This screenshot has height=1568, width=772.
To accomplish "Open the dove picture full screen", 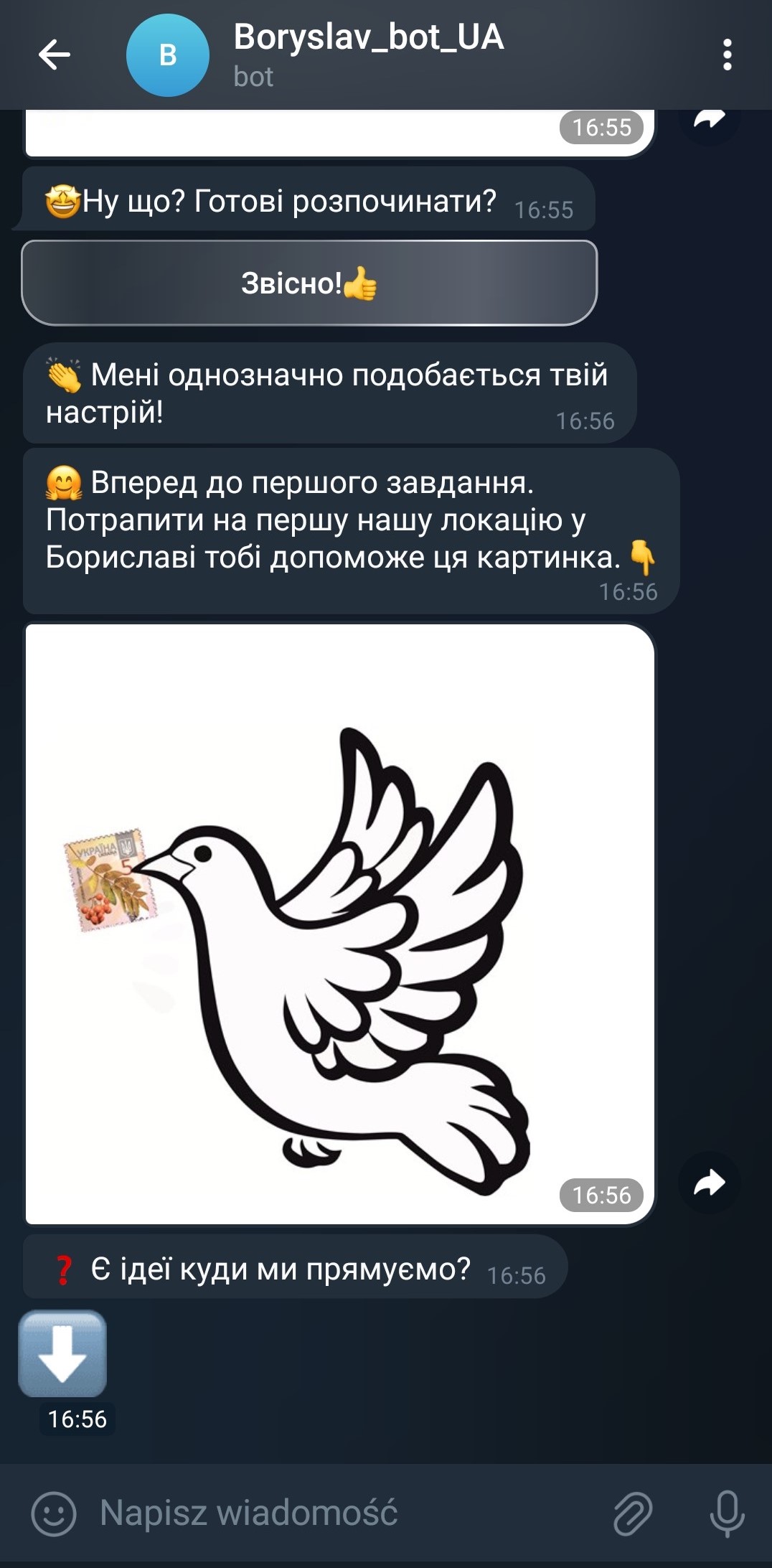I will pyautogui.click(x=340, y=924).
